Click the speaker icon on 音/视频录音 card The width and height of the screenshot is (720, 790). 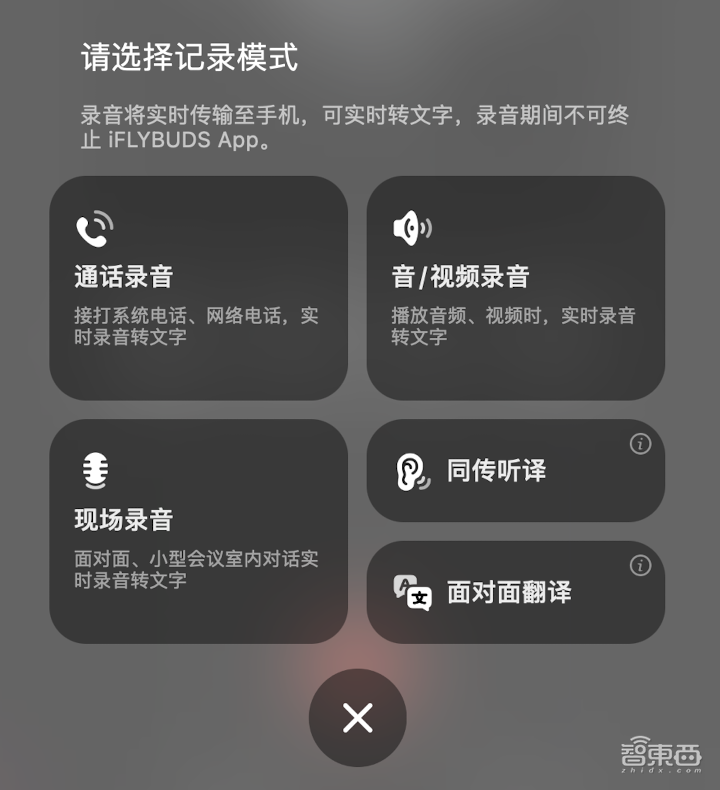pos(413,228)
